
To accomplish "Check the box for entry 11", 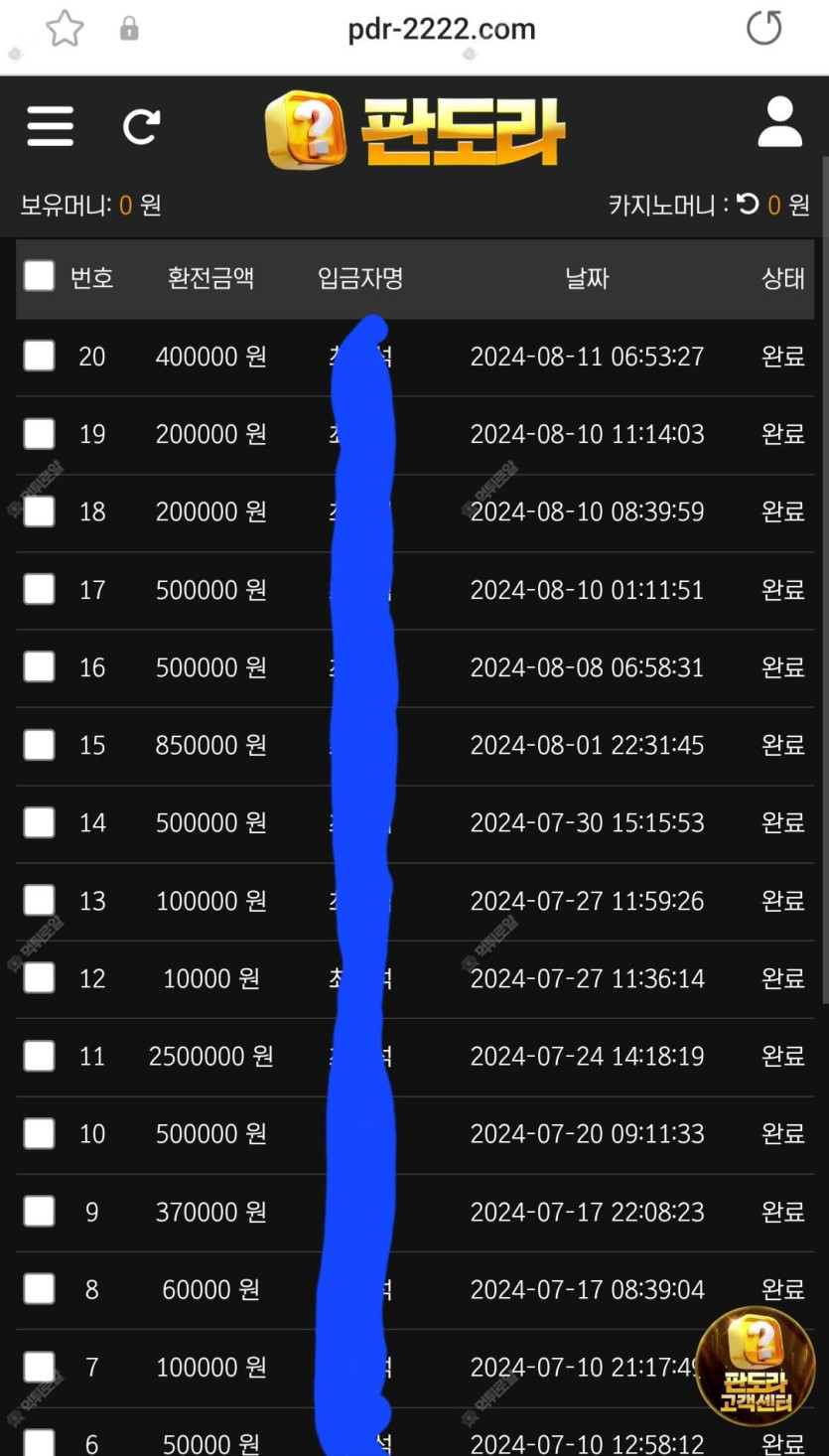I will pos(39,1056).
